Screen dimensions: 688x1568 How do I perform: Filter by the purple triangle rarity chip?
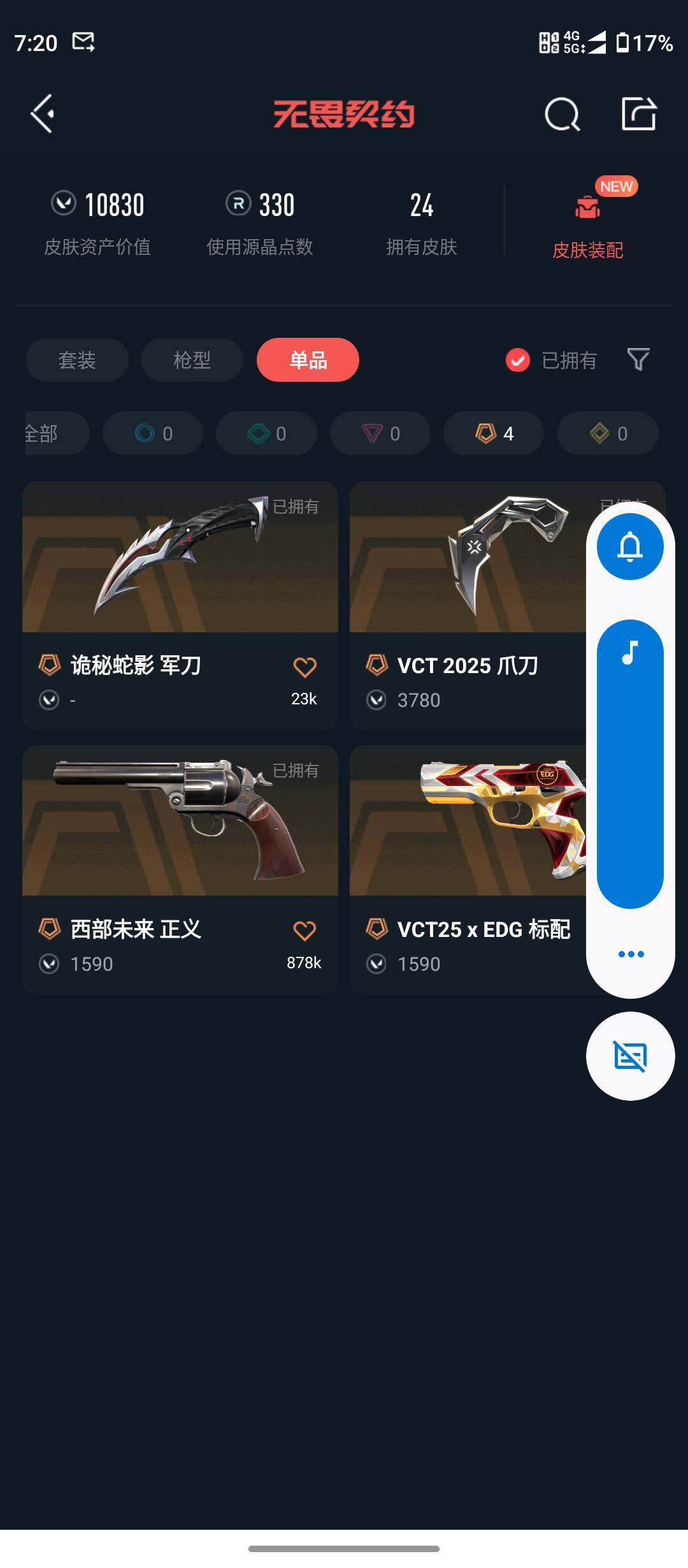click(x=380, y=433)
